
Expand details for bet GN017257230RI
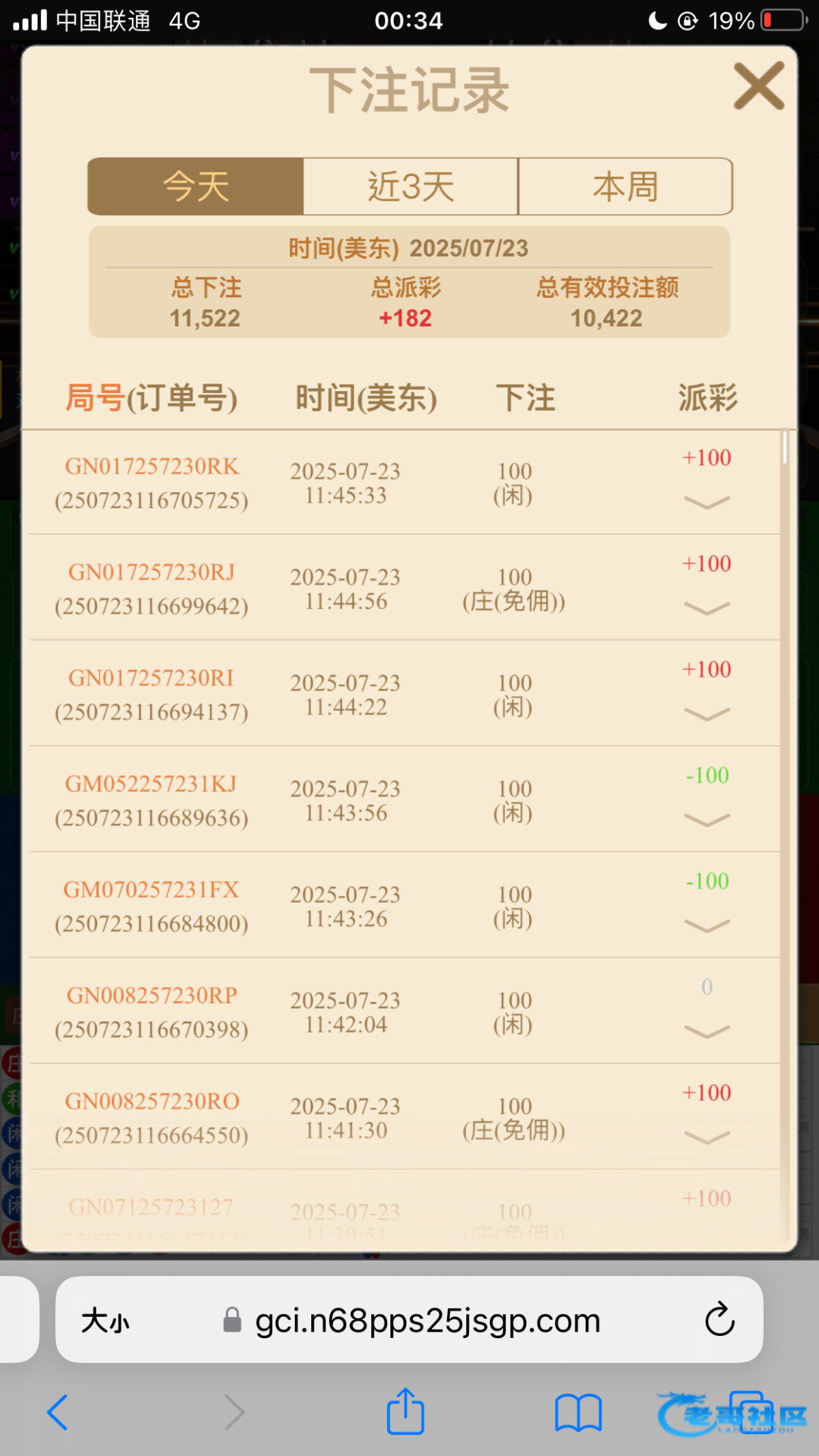tap(706, 714)
